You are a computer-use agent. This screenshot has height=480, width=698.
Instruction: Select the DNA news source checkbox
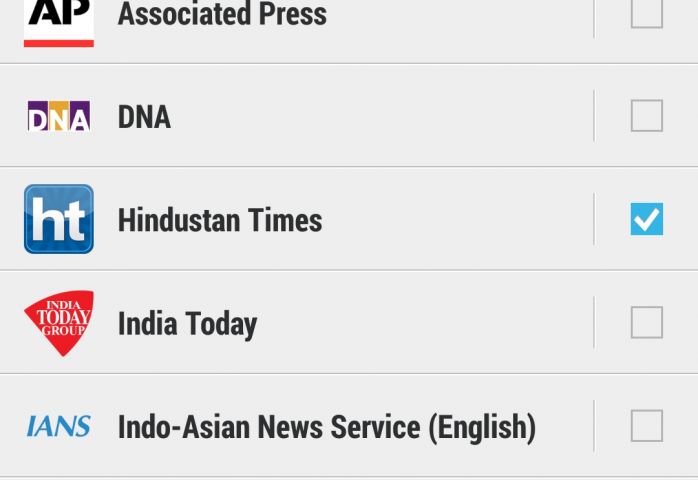646,116
